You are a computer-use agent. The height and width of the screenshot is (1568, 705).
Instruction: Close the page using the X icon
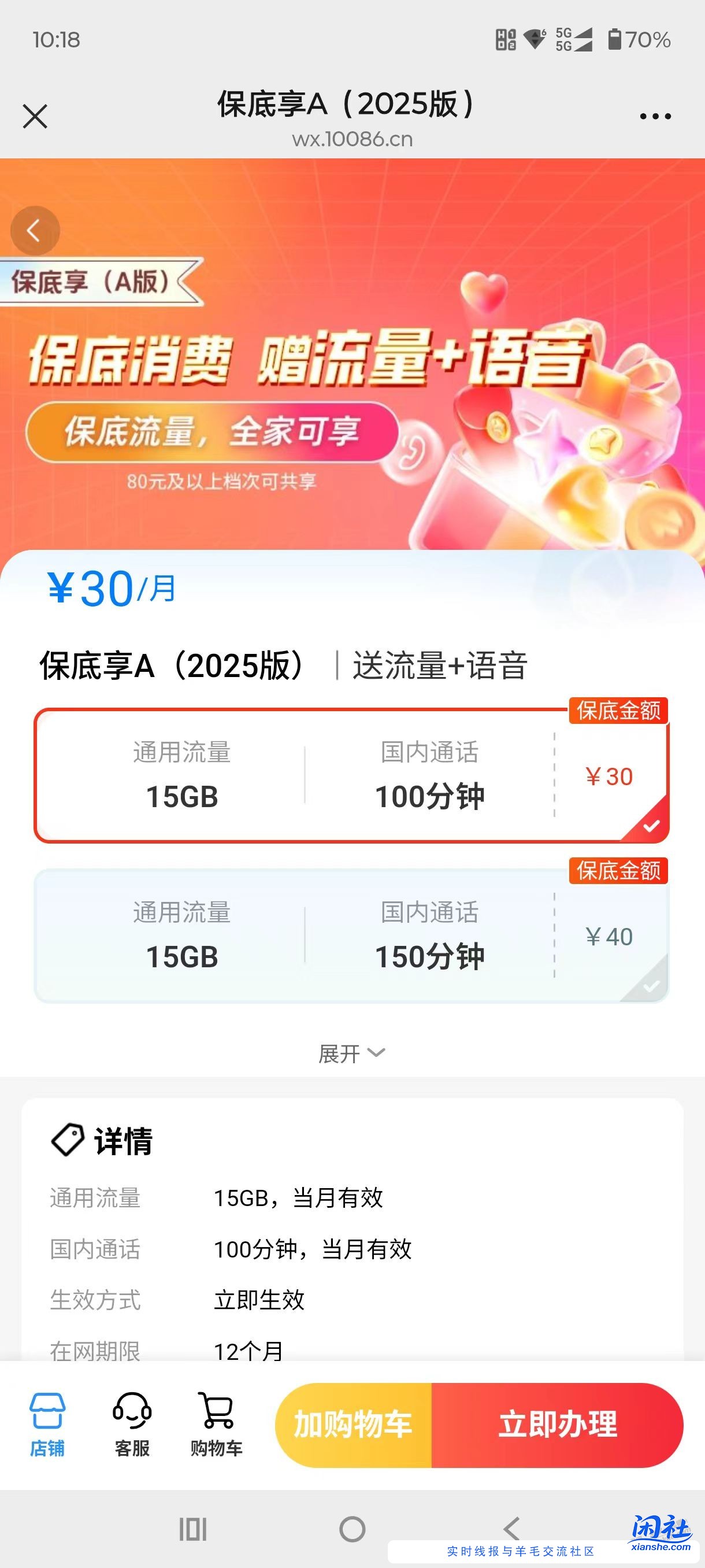click(x=35, y=116)
